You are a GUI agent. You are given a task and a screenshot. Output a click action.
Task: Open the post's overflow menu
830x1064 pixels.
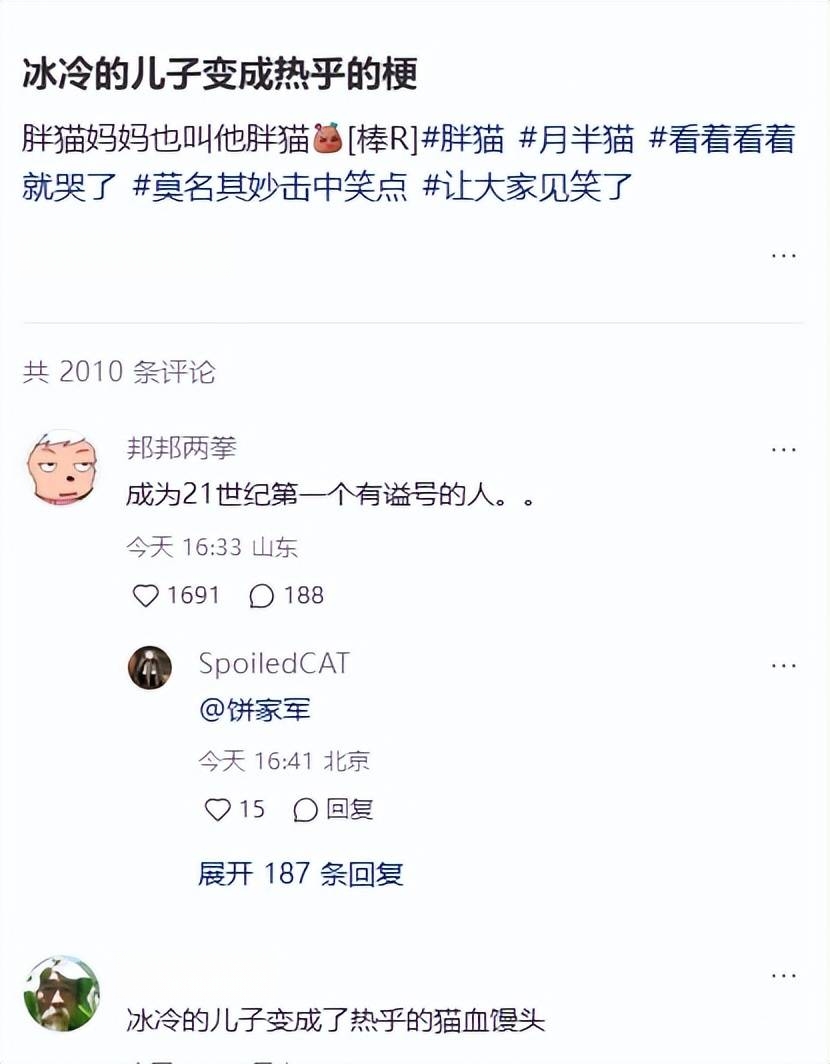(783, 255)
